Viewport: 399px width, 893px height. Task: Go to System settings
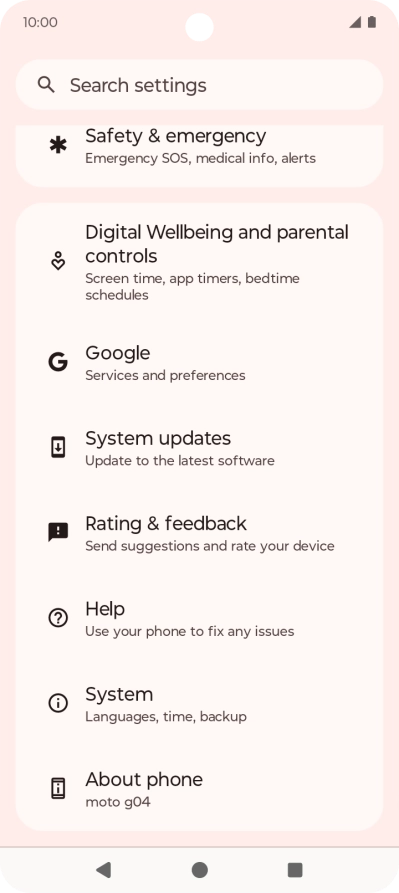pyautogui.click(x=199, y=704)
